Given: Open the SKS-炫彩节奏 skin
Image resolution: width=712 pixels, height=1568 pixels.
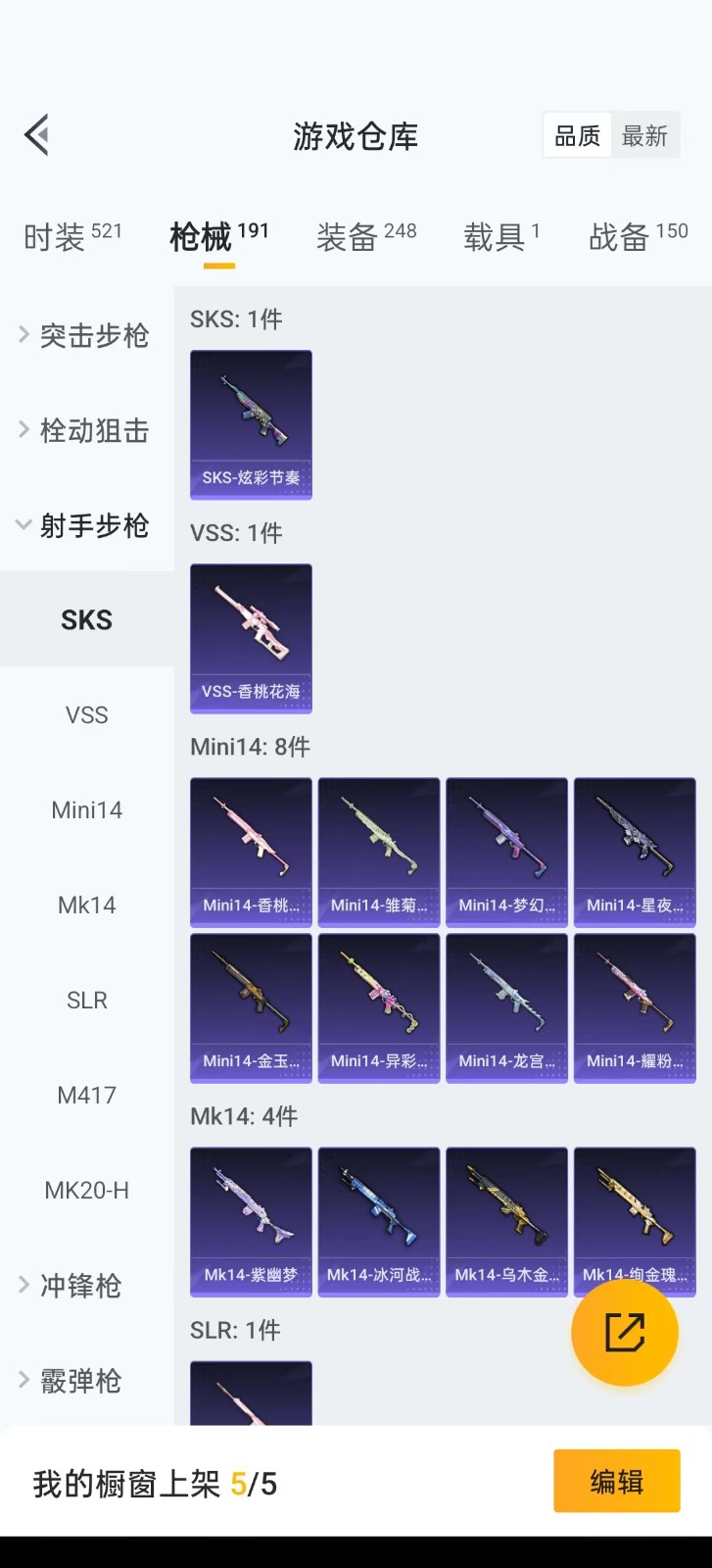Looking at the screenshot, I should point(251,423).
